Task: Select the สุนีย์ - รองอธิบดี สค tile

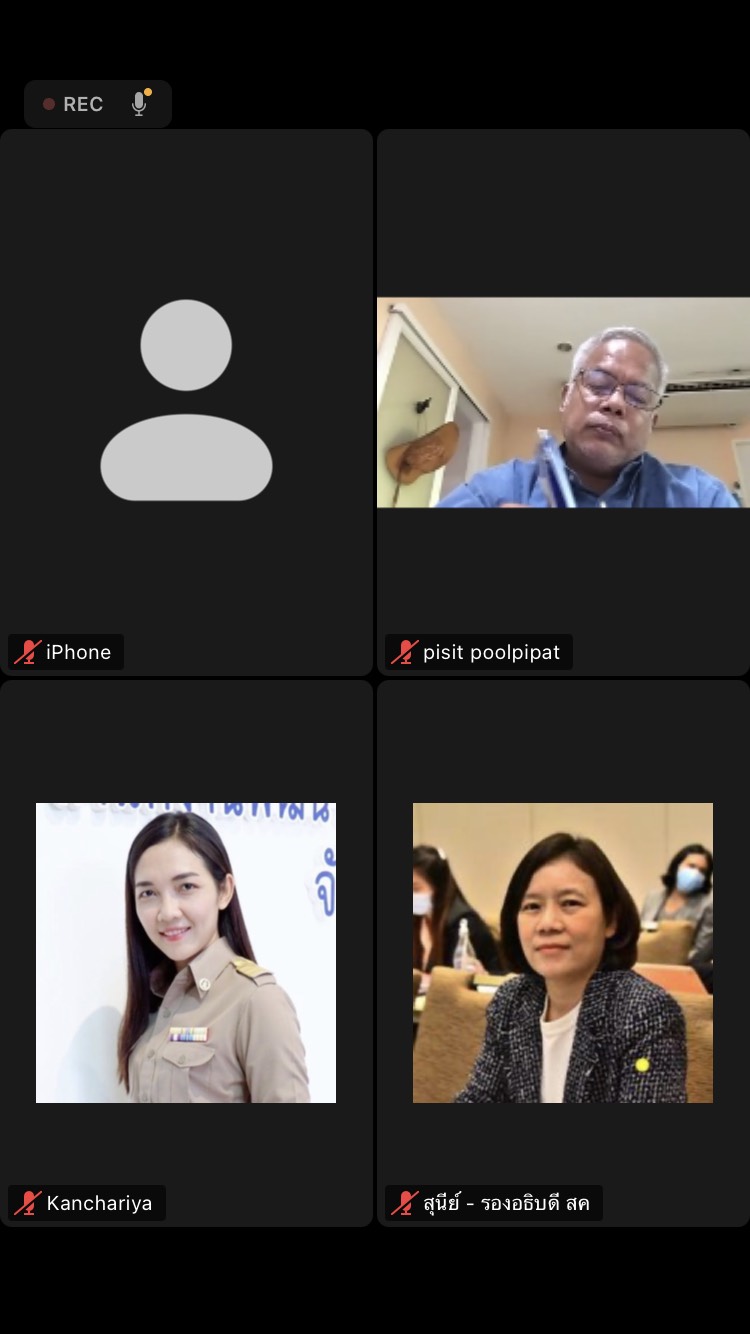Action: pos(563,953)
